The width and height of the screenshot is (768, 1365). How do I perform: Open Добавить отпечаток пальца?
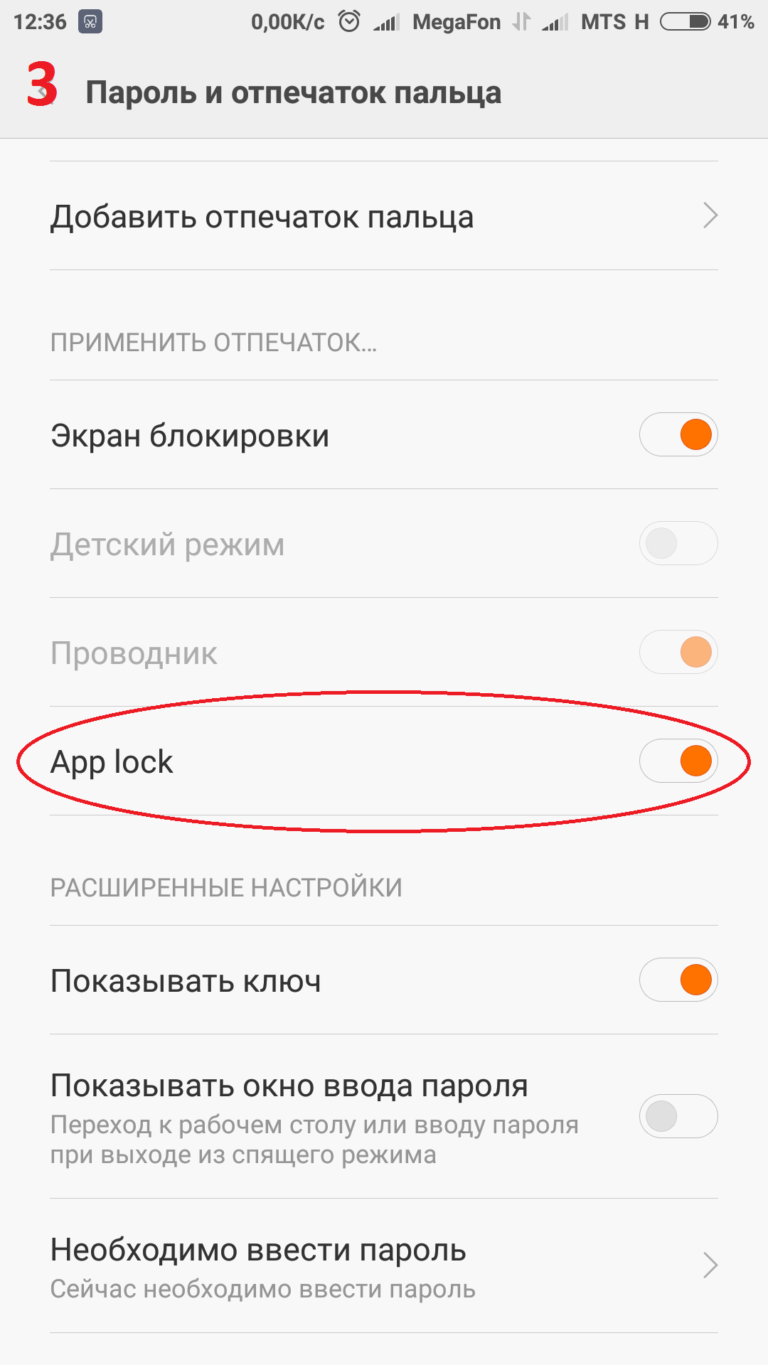pos(384,216)
